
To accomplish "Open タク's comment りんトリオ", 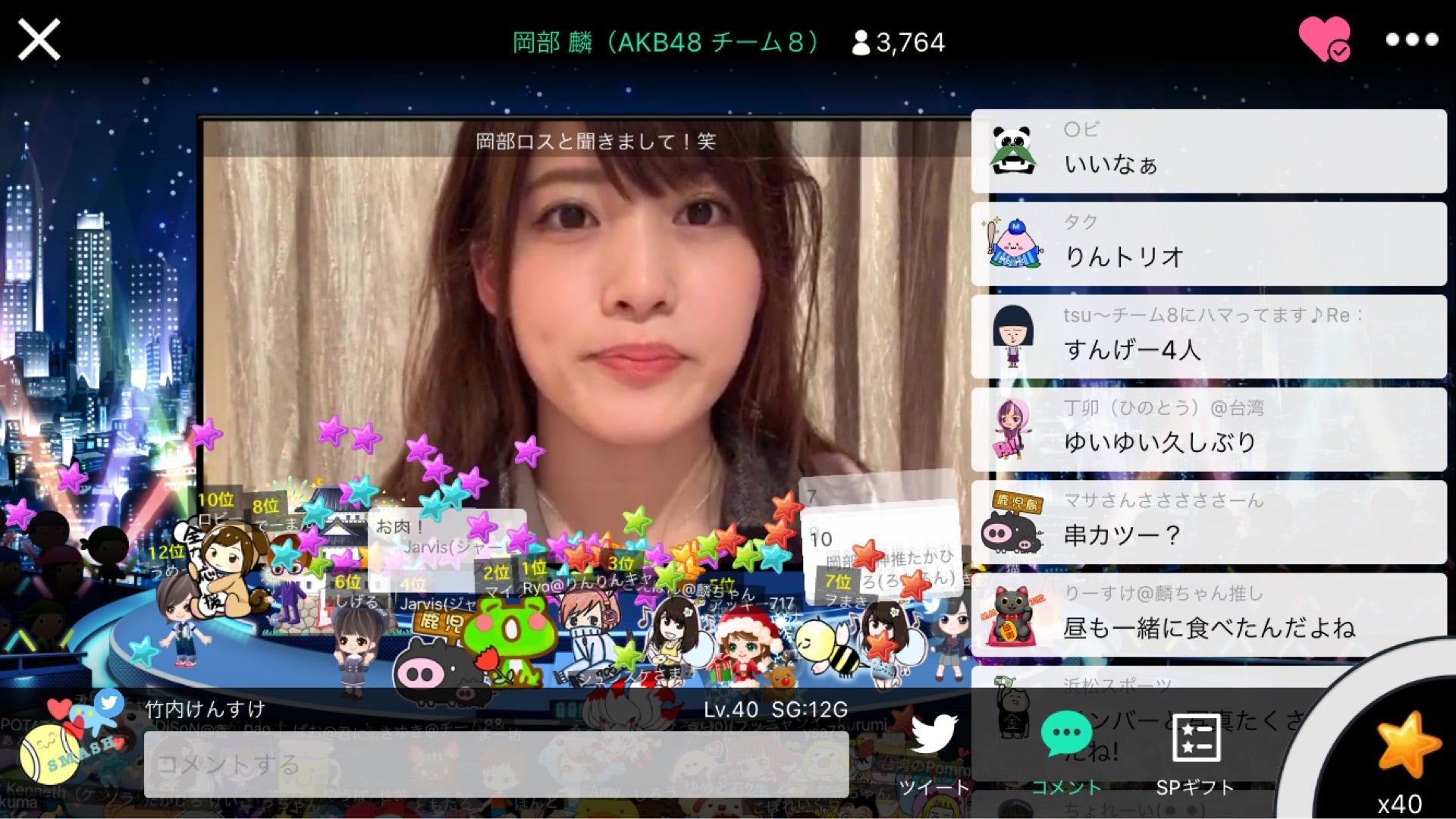I will point(1209,243).
